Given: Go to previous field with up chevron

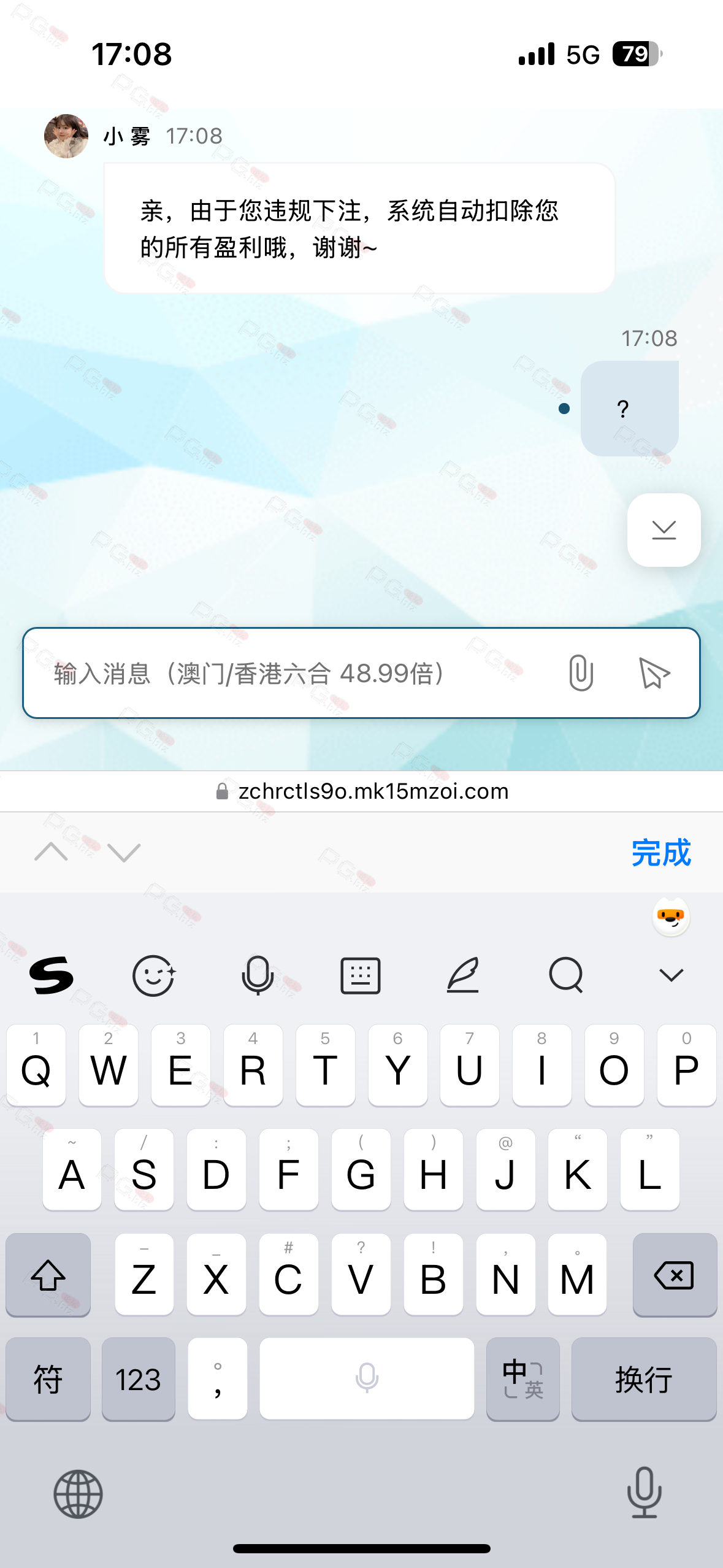Looking at the screenshot, I should tap(51, 852).
